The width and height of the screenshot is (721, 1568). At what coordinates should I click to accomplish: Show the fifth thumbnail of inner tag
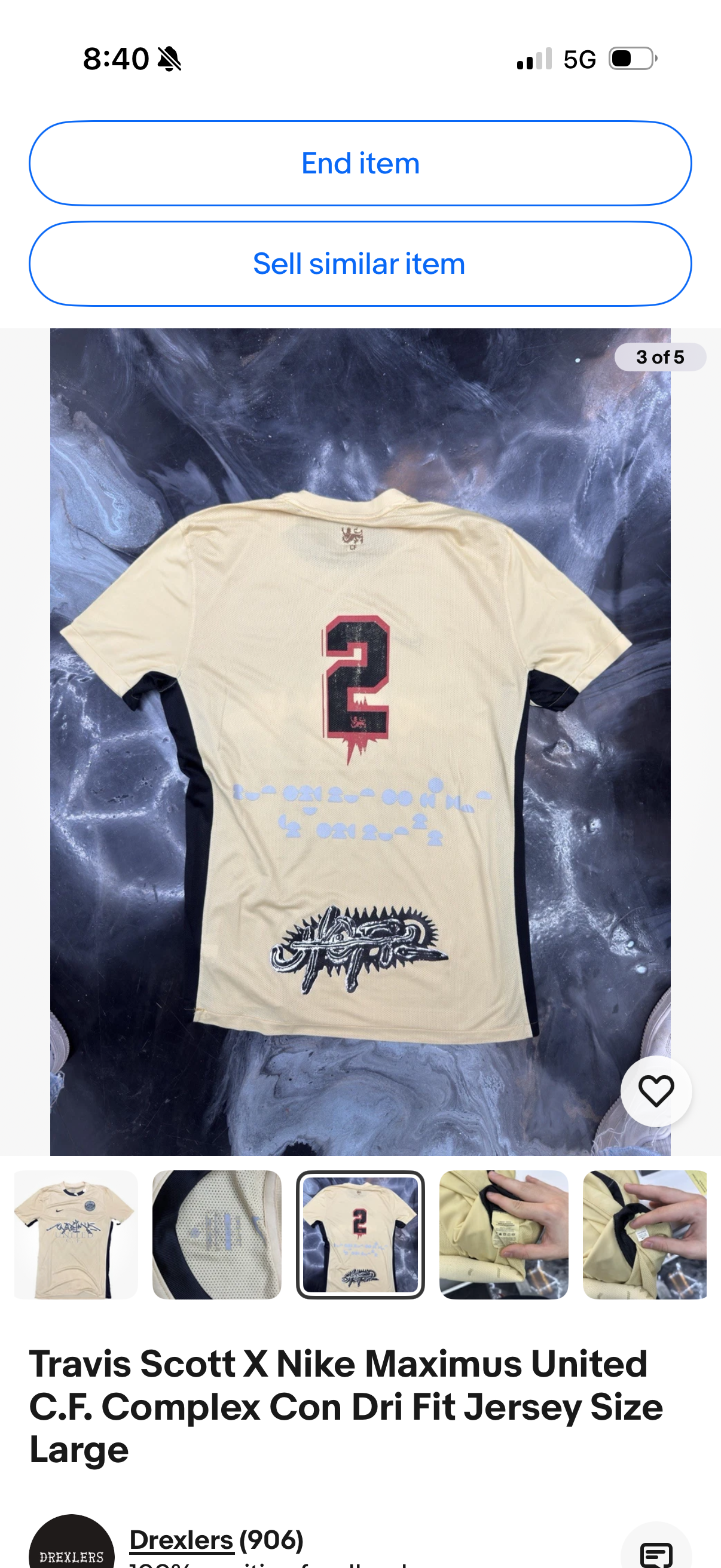645,1234
